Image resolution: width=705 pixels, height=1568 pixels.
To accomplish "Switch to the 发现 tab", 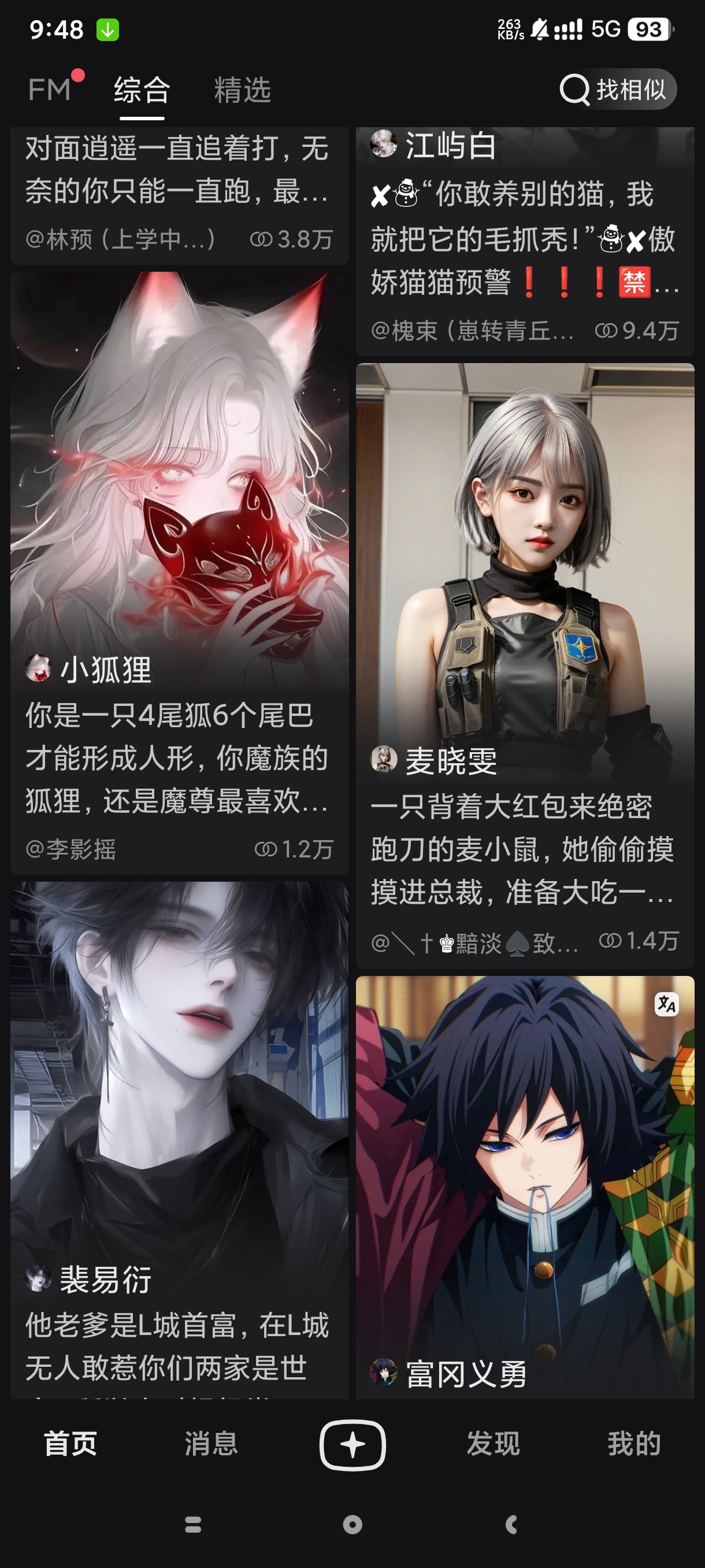I will pyautogui.click(x=493, y=1444).
